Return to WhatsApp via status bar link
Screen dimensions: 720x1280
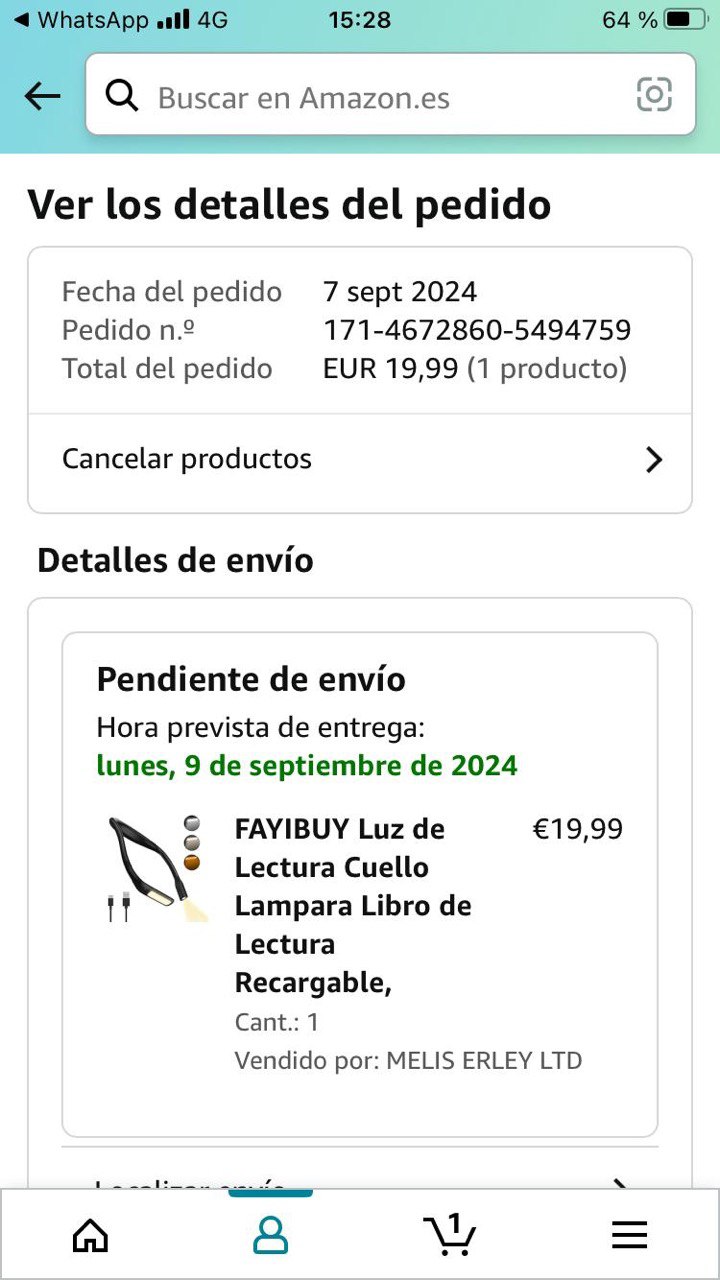point(80,20)
